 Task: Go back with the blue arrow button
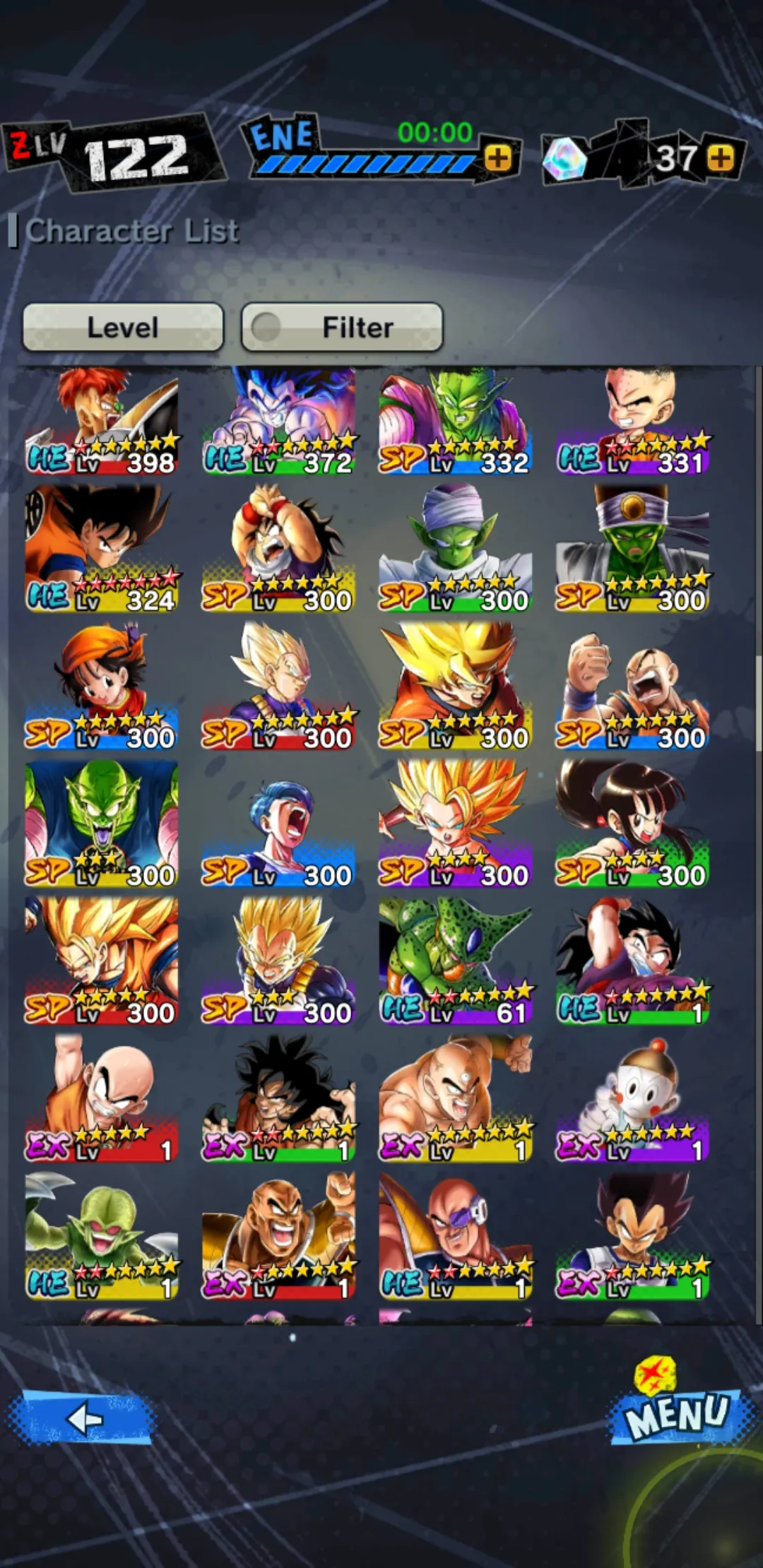[x=83, y=1418]
